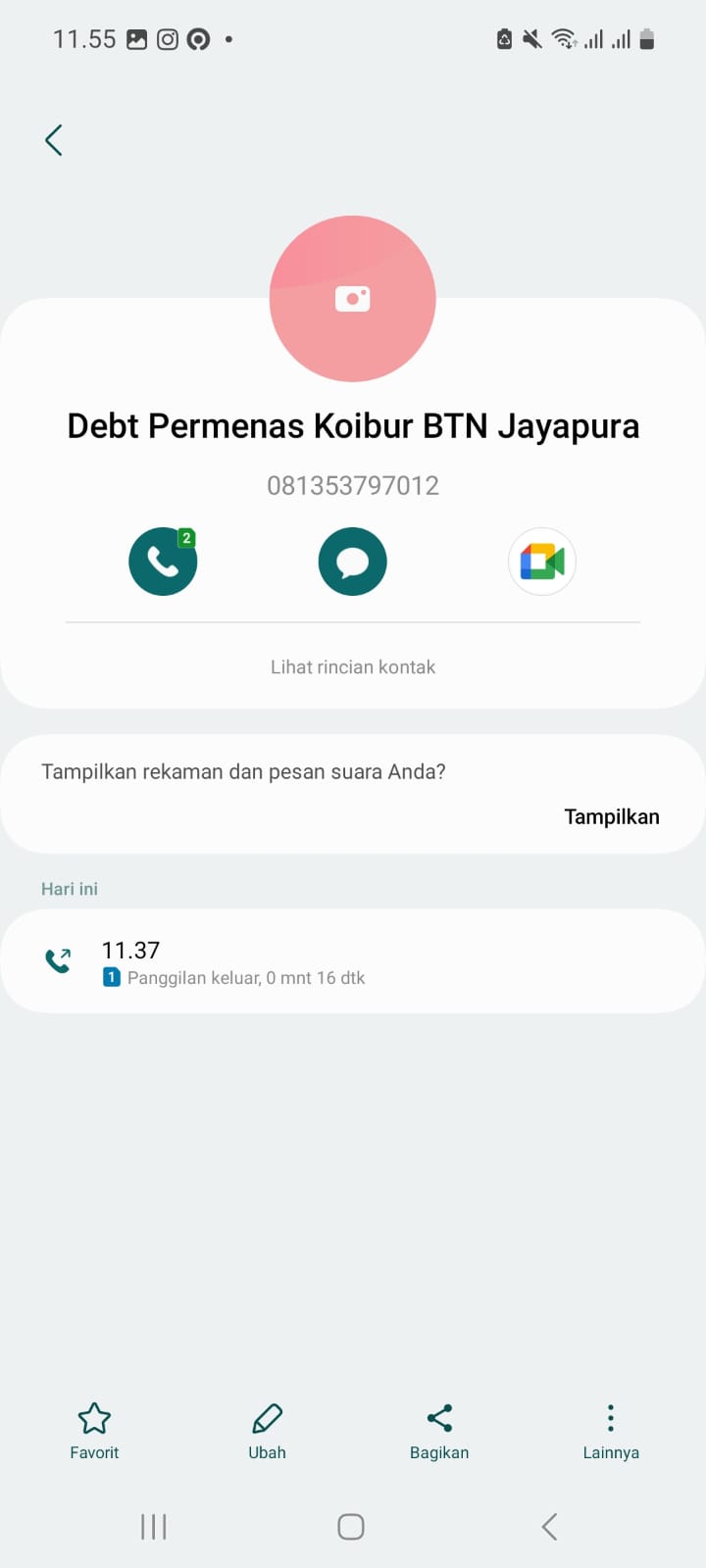Show recordings by tapping Tampilkan
The height and width of the screenshot is (1568, 706).
point(611,815)
